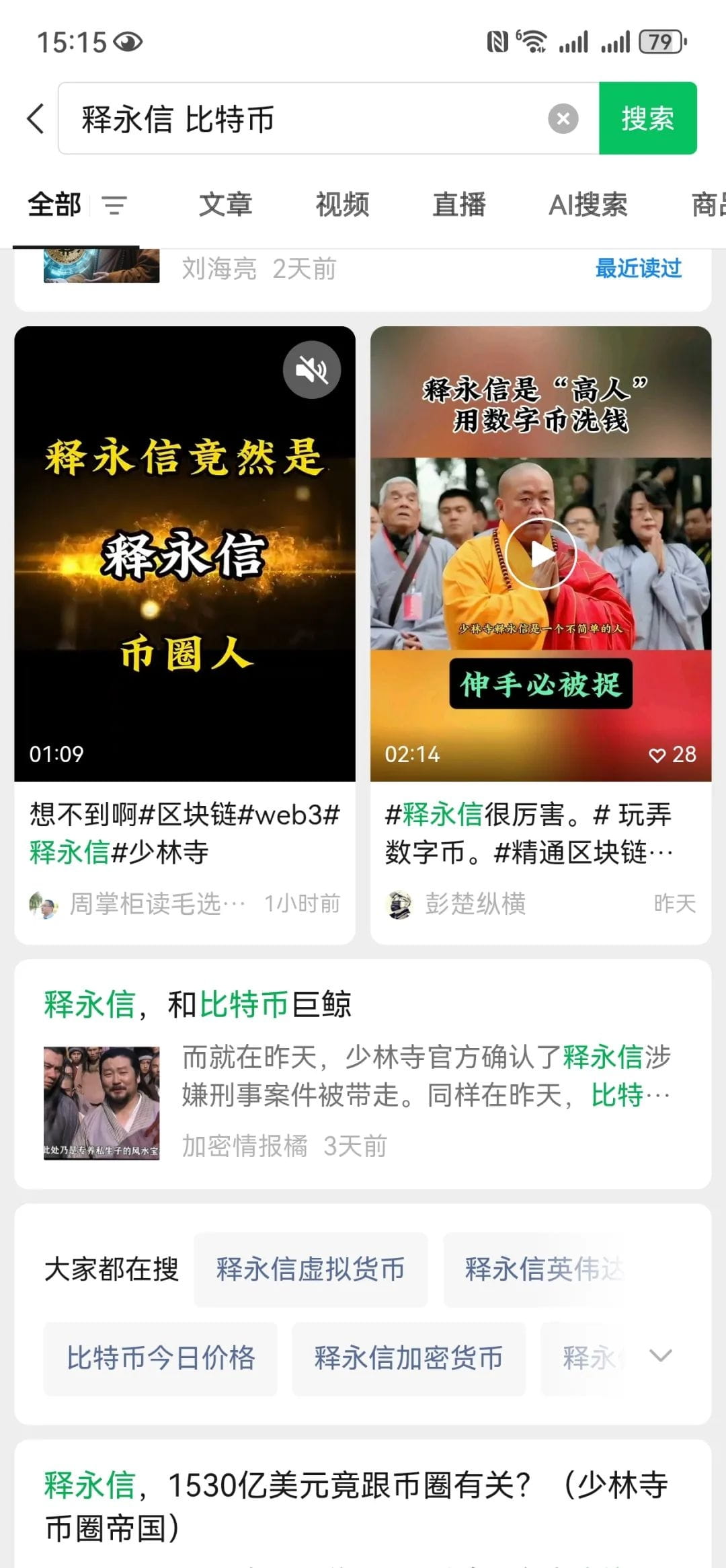Tap the green 搜索 button
This screenshot has height=1568, width=726.
click(647, 119)
